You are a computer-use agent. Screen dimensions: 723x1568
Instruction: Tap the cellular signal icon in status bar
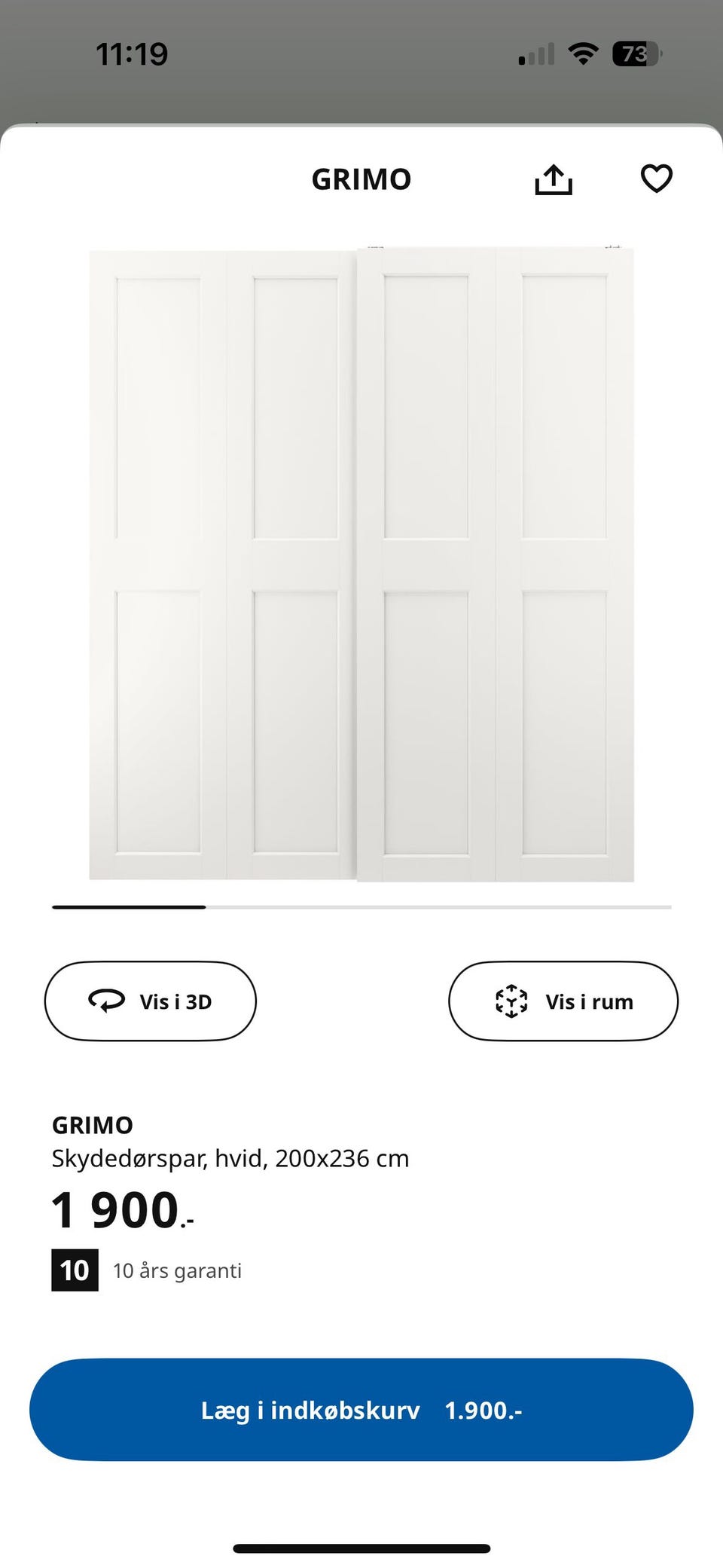pos(535,52)
